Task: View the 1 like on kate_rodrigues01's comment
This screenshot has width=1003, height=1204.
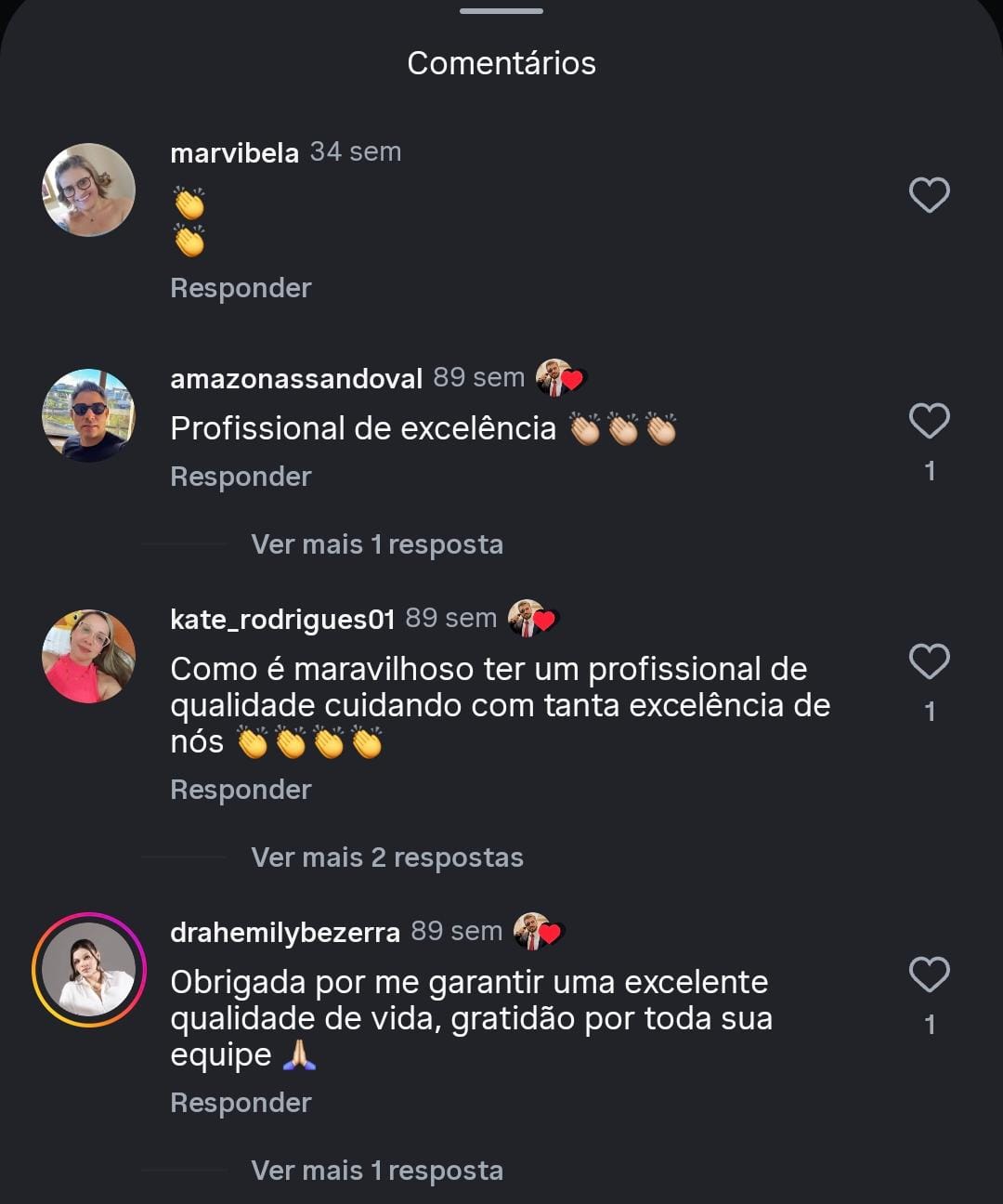Action: click(929, 709)
